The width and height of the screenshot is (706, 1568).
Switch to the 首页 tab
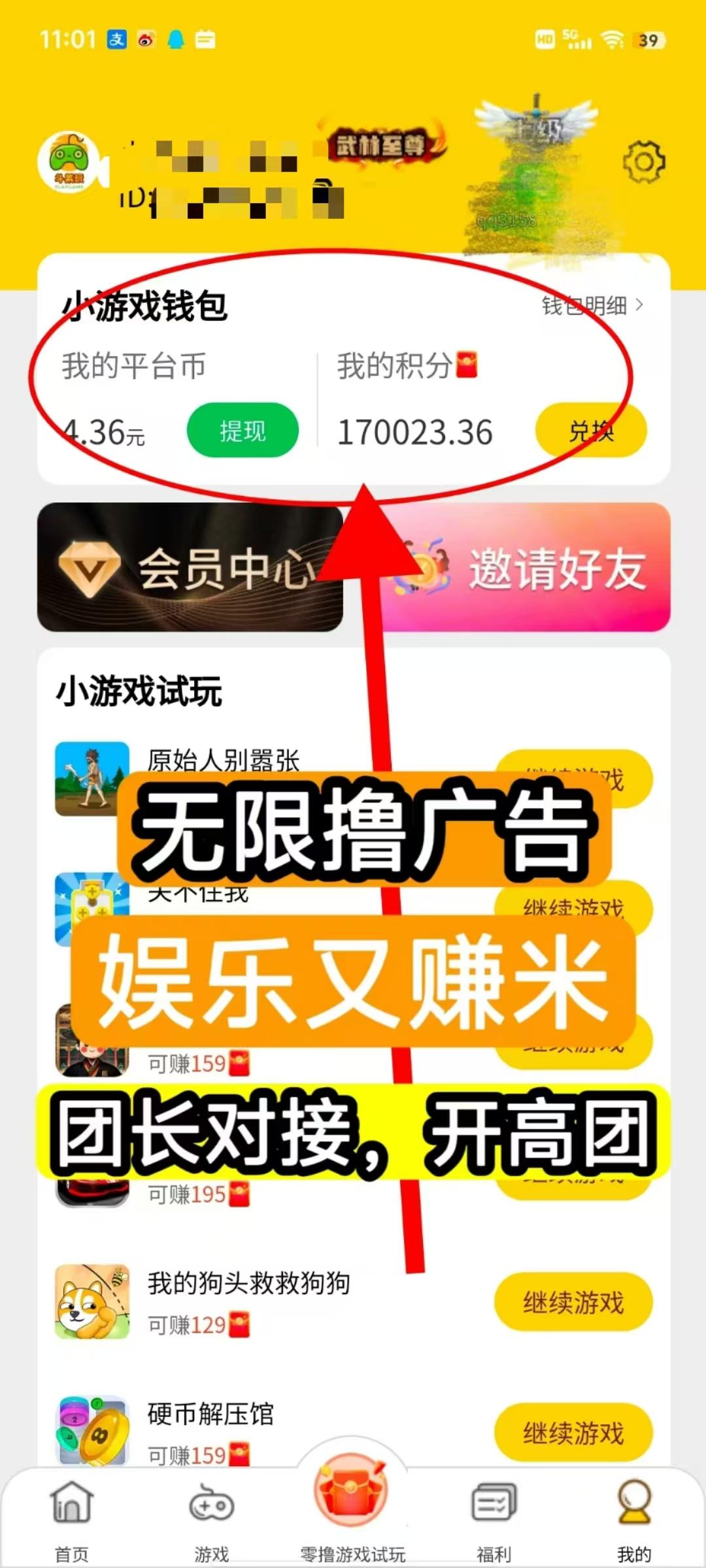click(x=71, y=1518)
